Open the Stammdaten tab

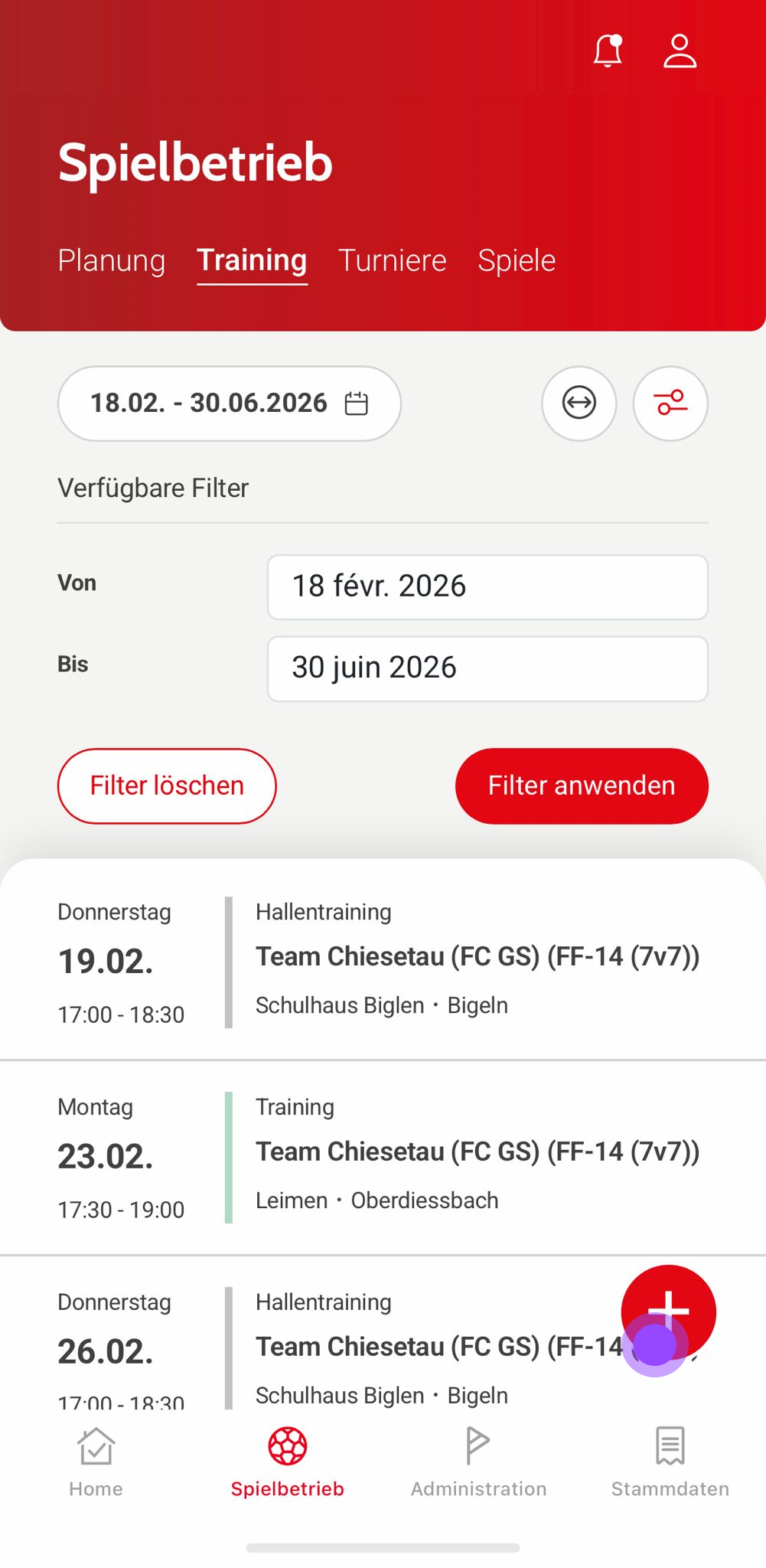[670, 1461]
